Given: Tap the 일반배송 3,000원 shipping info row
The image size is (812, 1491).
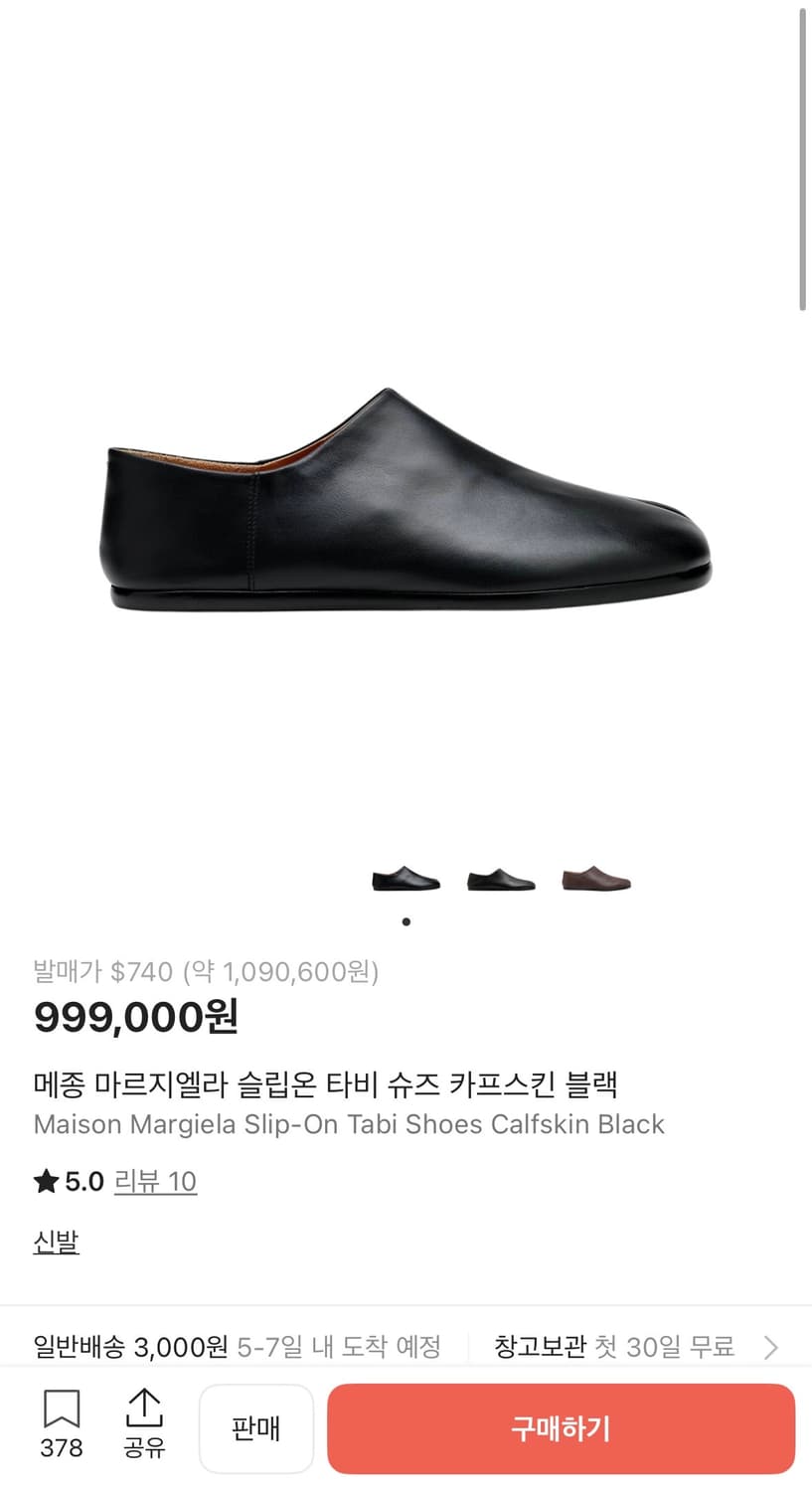Looking at the screenshot, I should [x=239, y=1347].
